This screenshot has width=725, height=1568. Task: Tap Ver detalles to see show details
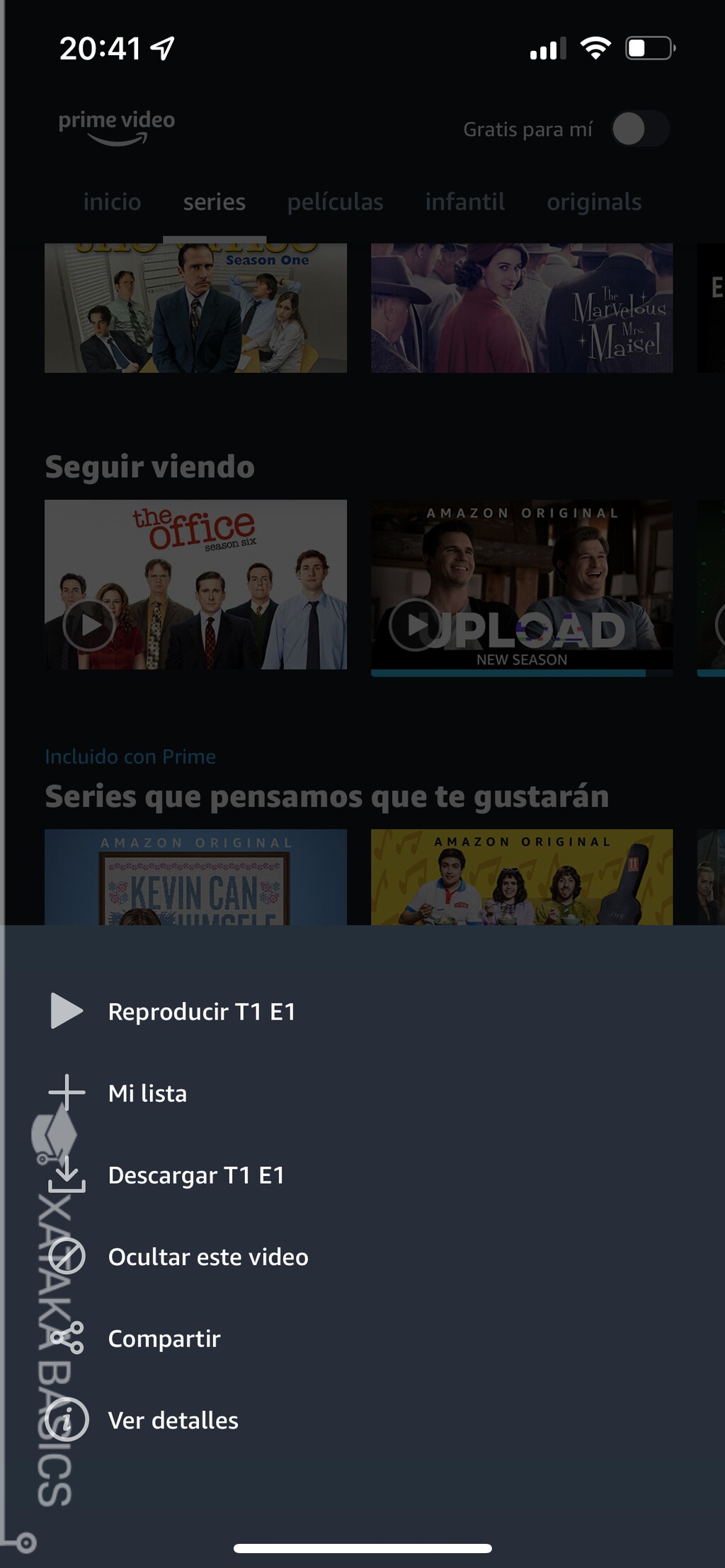tap(173, 1420)
